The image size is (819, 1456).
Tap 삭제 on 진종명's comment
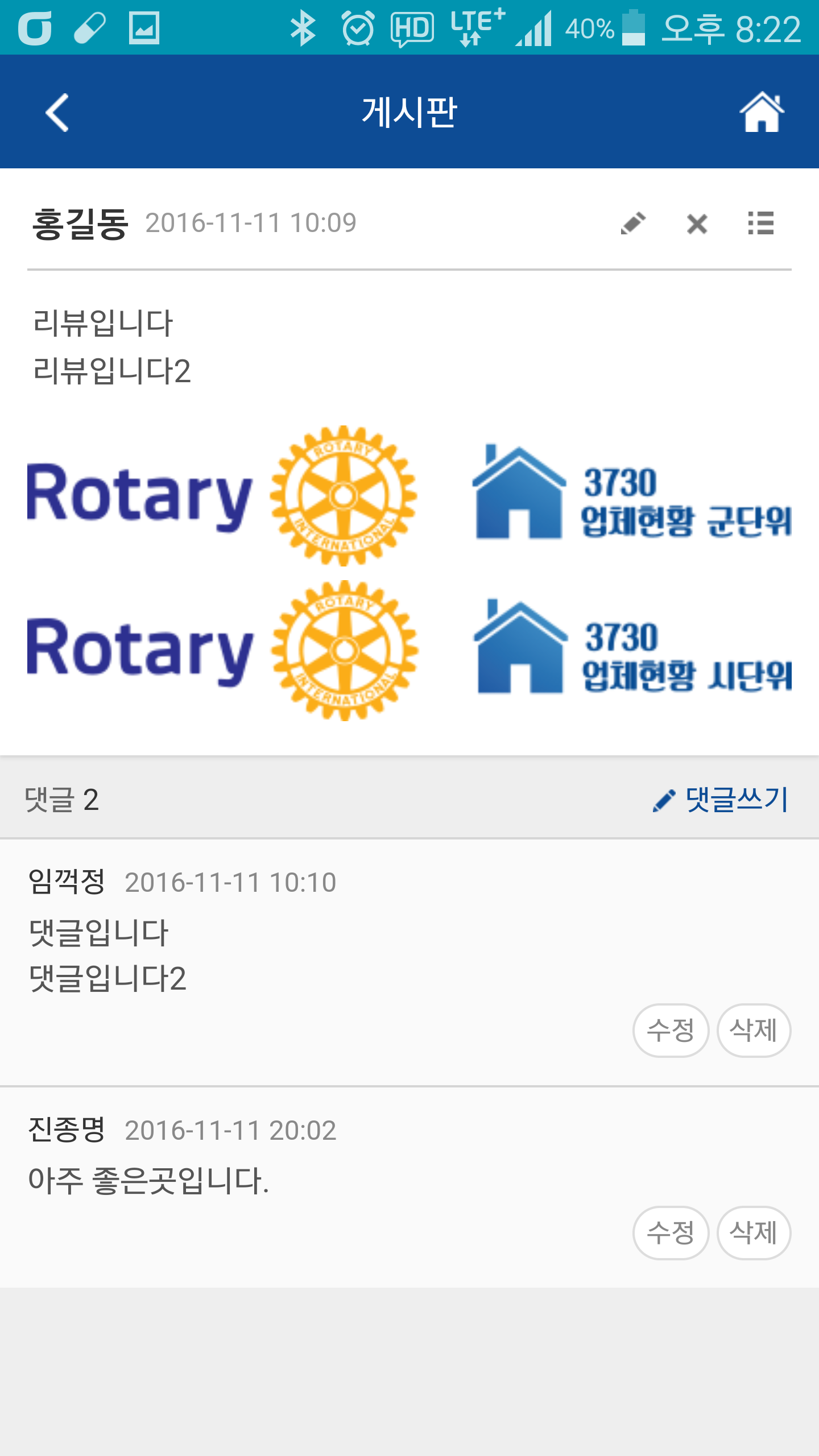pos(754,1232)
